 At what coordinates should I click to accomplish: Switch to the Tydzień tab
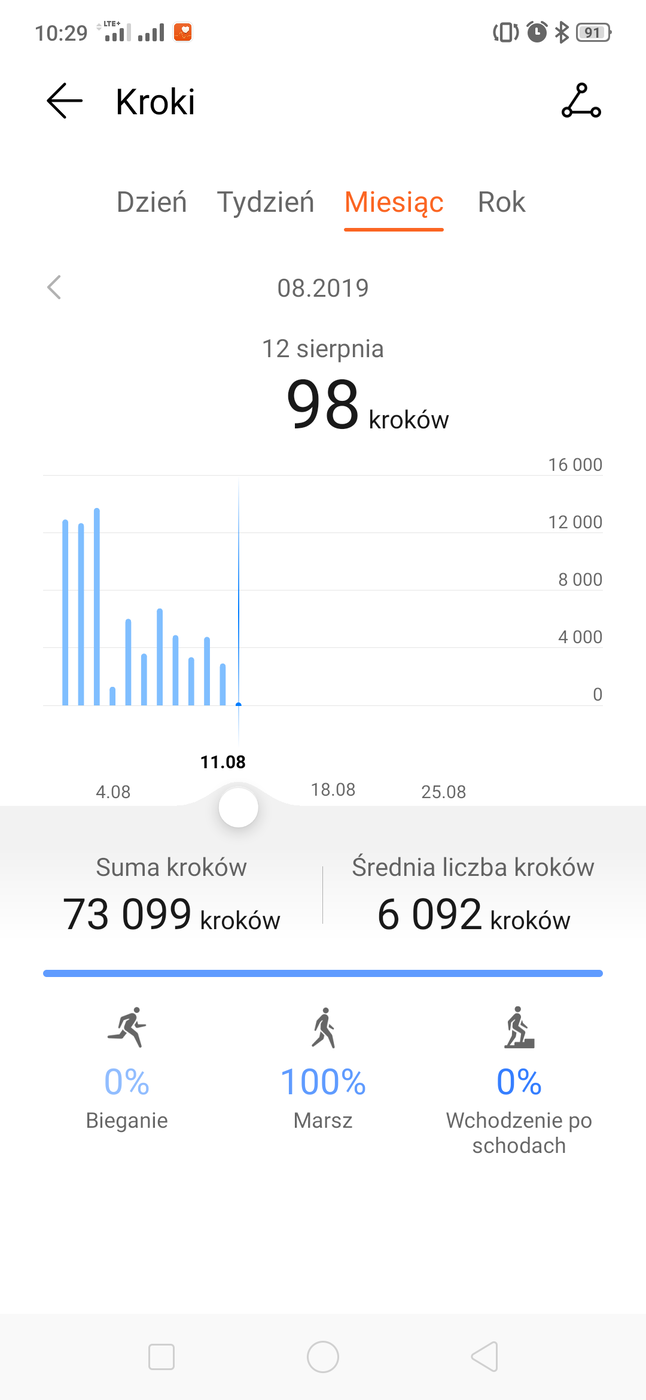[x=266, y=202]
